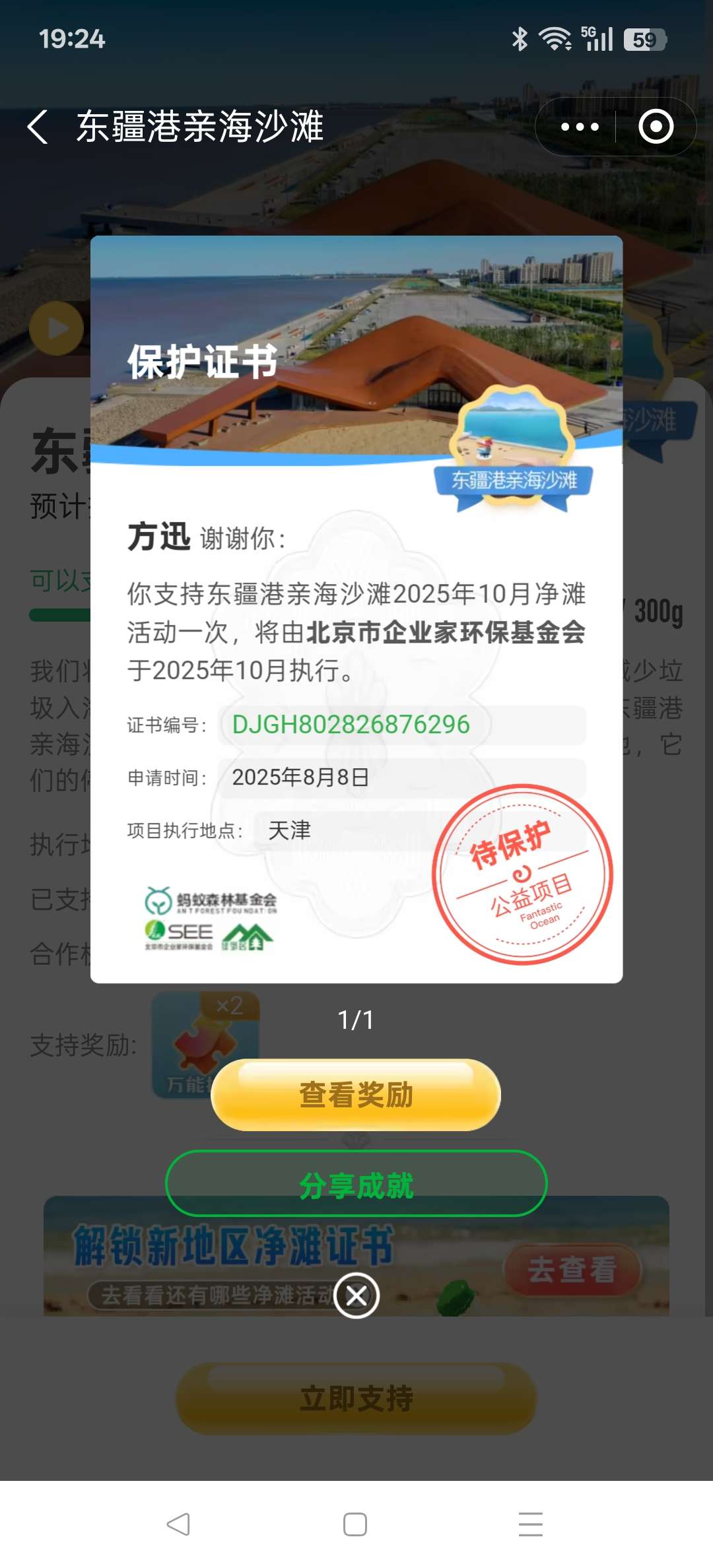The image size is (713, 1568).
Task: Share achievement via 分享成就 button
Action: (356, 1185)
